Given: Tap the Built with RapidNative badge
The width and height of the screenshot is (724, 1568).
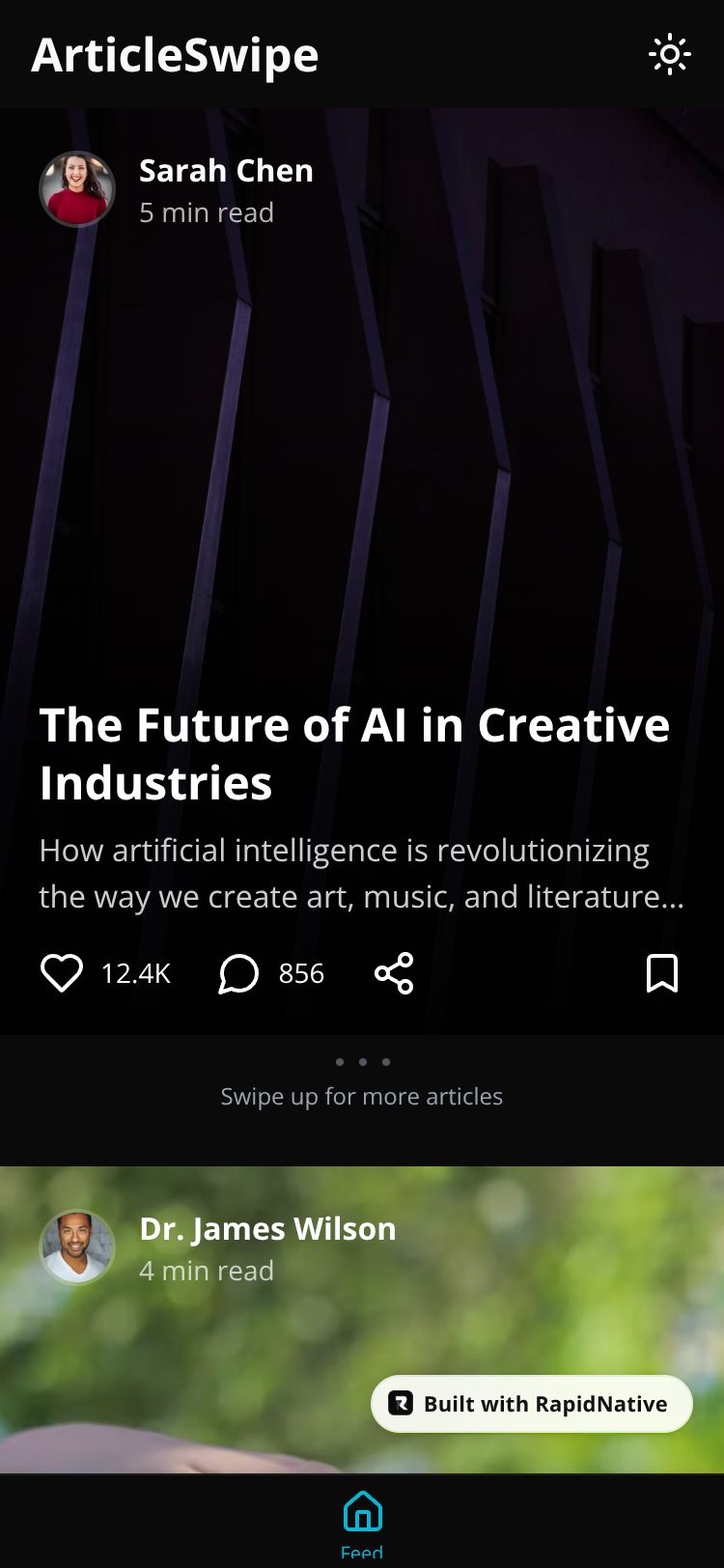Looking at the screenshot, I should pos(532,1404).
